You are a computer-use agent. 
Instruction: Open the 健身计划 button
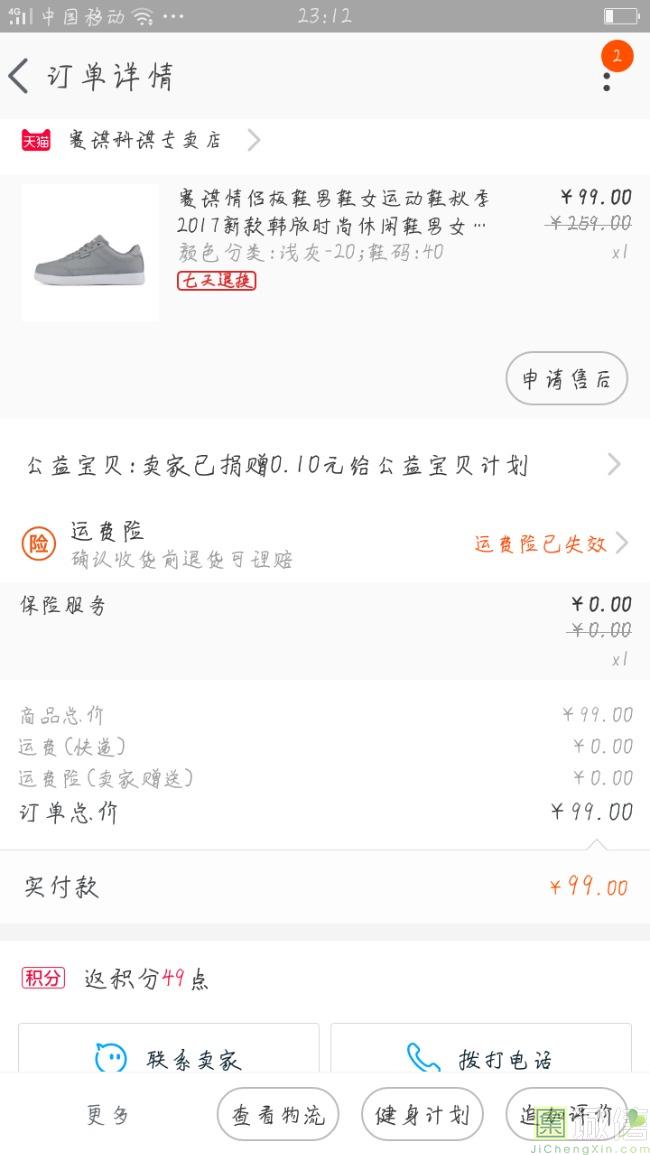coord(422,1115)
